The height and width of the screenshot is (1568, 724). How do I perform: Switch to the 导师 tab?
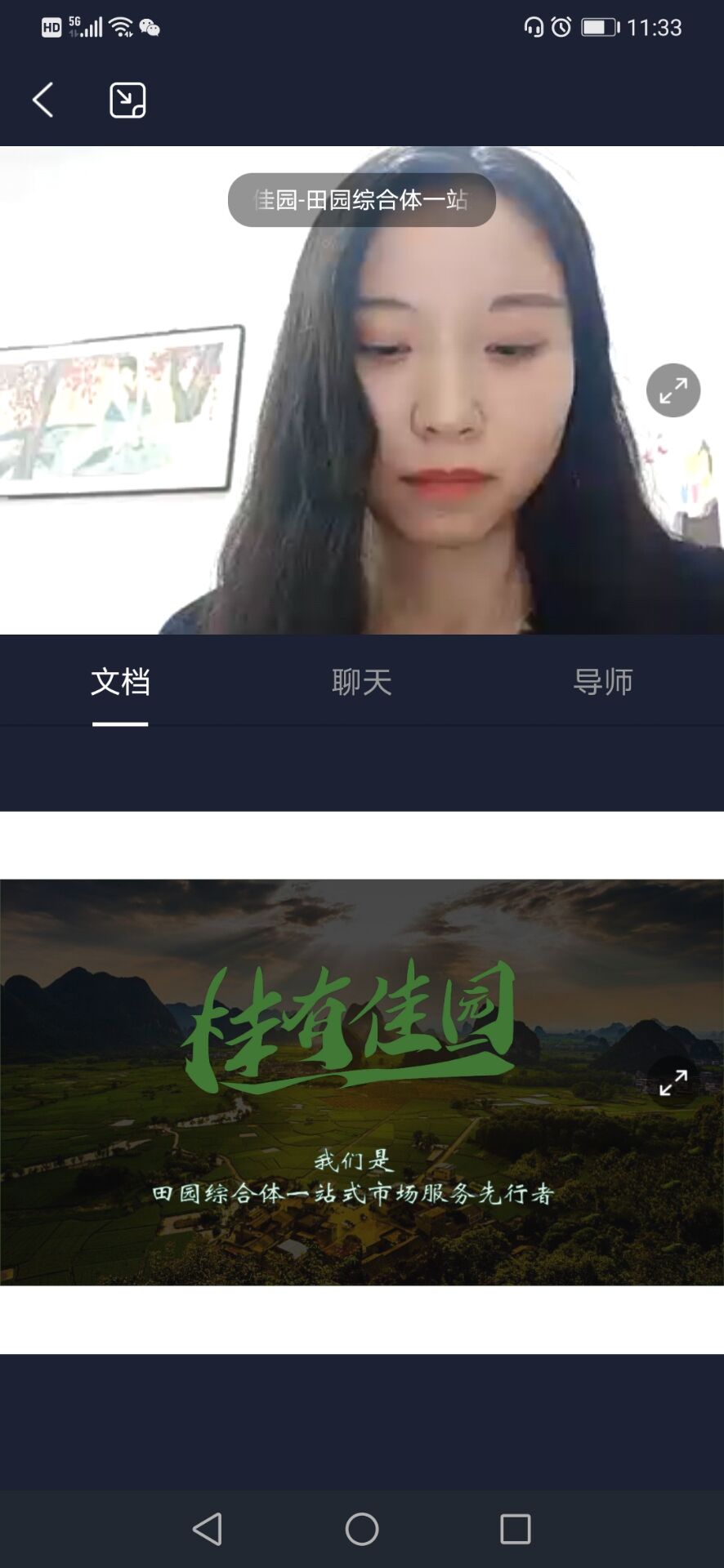[x=603, y=681]
